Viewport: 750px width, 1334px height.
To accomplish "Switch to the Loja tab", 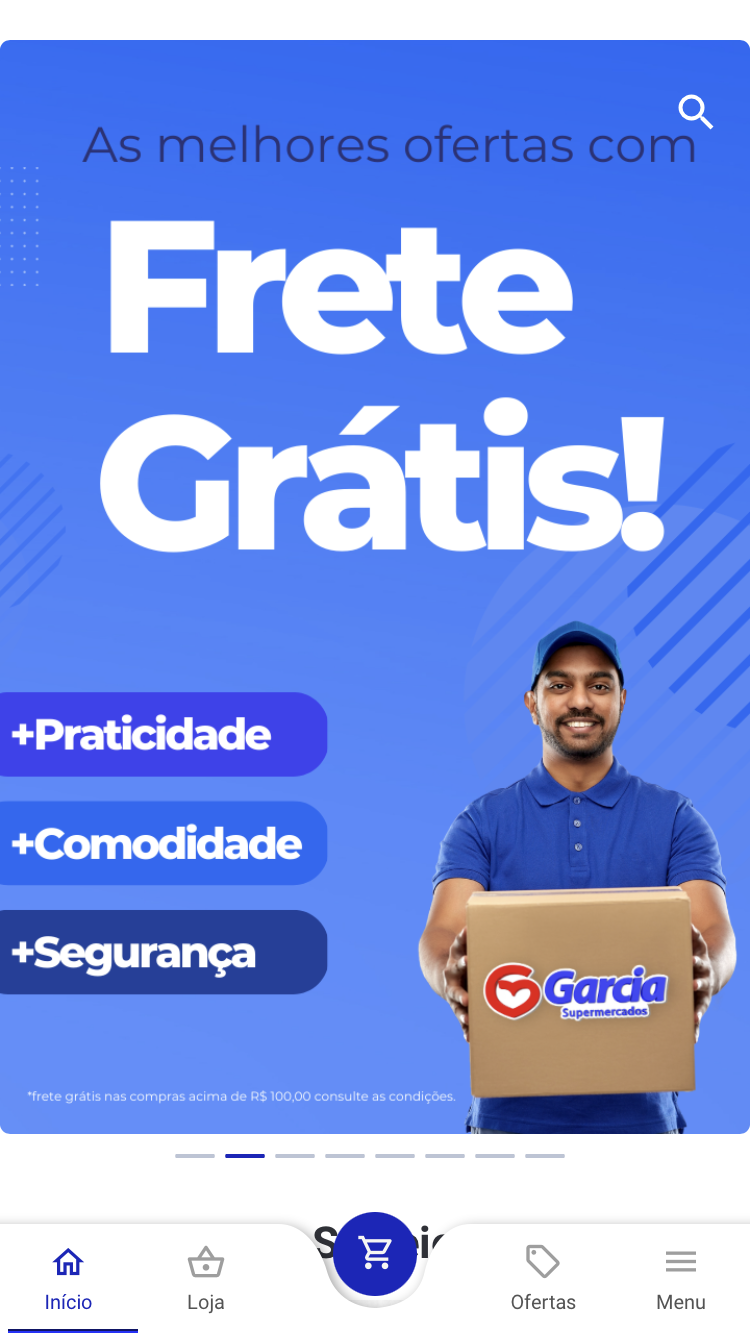I will 205,1278.
